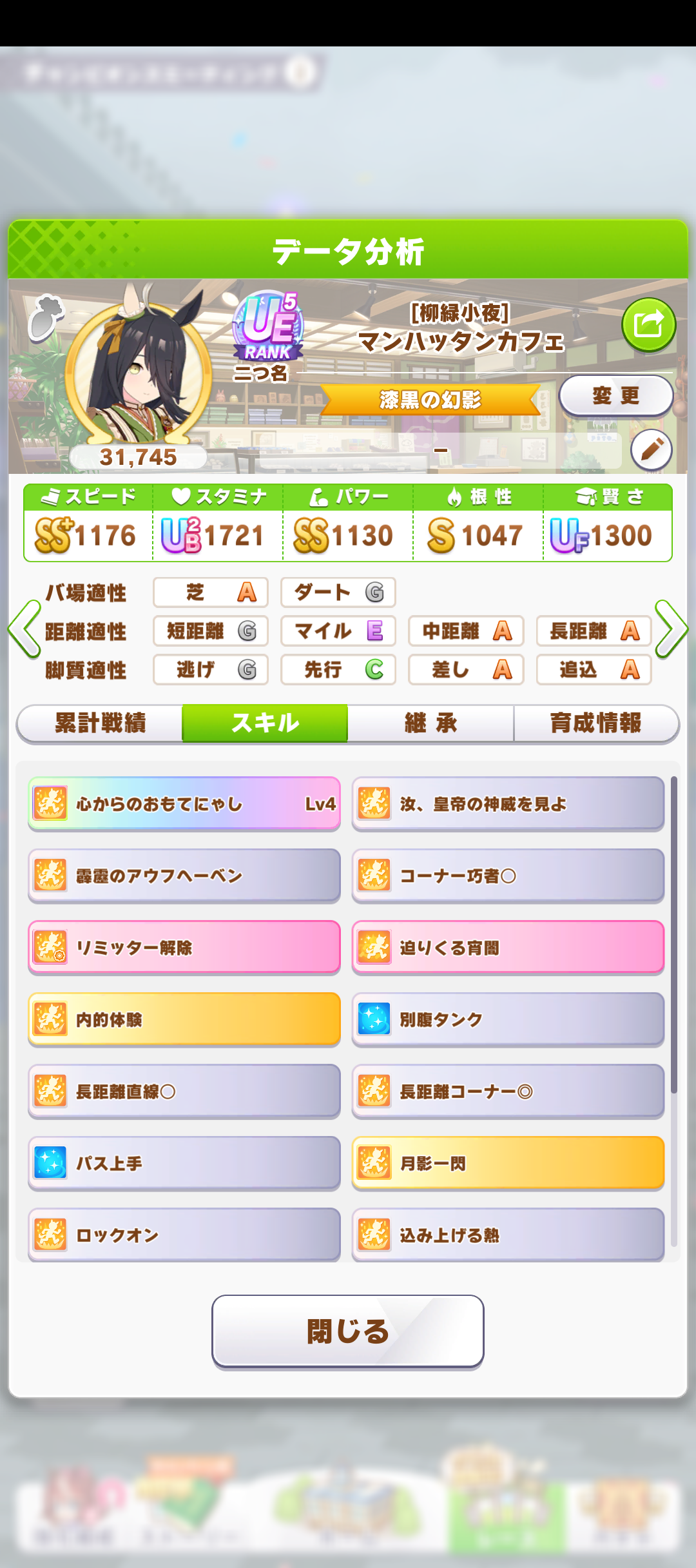Tap the 変更 button to change title
This screenshot has width=696, height=1568.
click(x=615, y=395)
